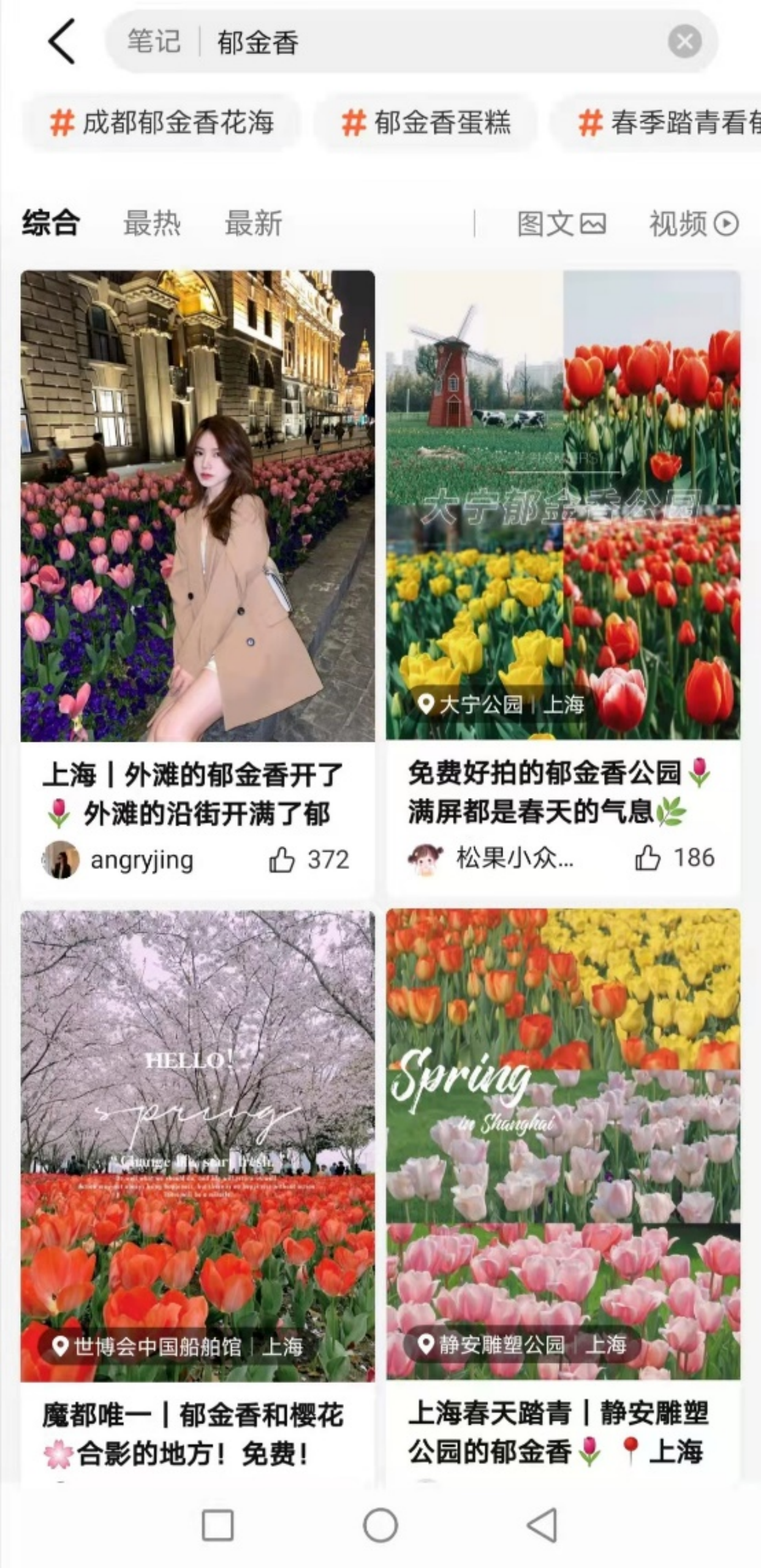Tap the system home button

[380, 1525]
